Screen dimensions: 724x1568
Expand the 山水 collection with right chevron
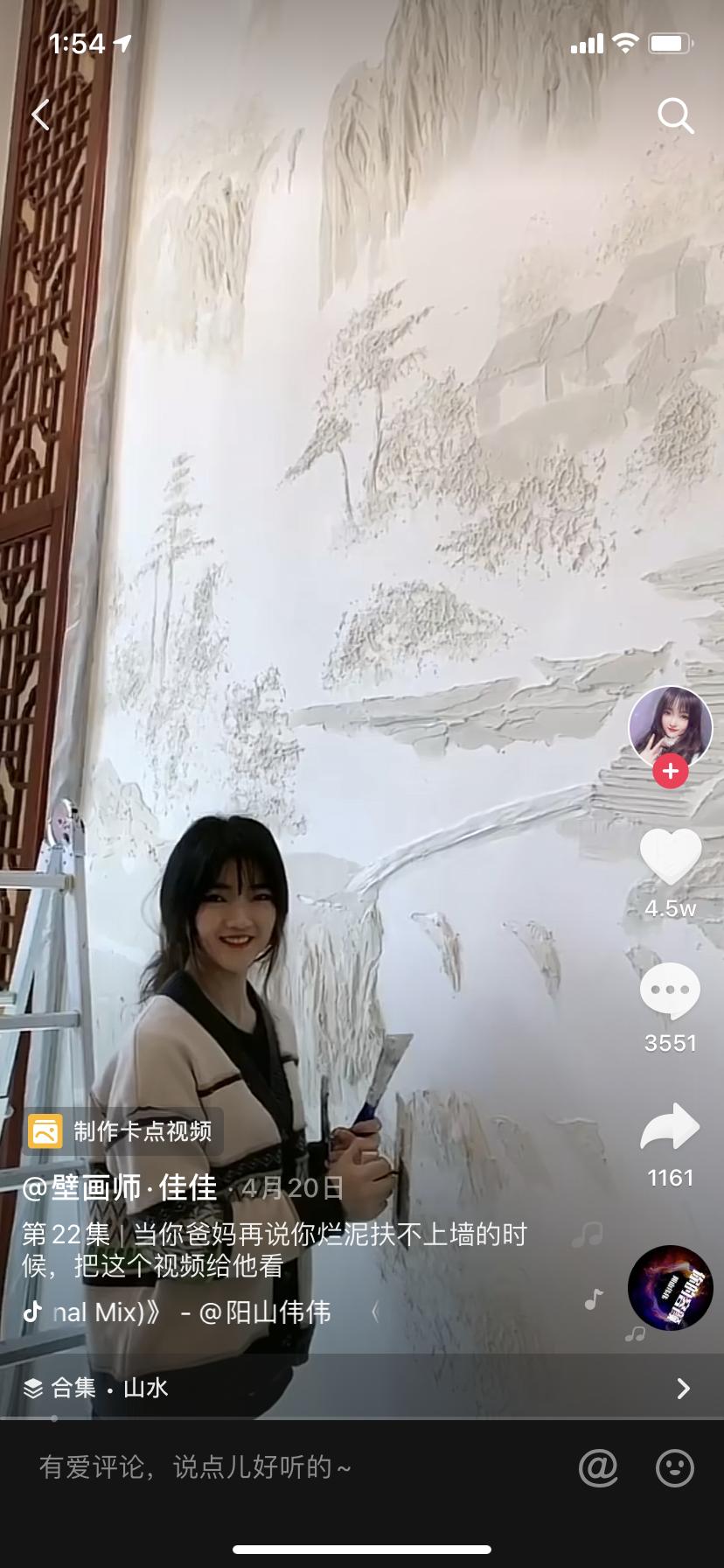coord(684,1389)
